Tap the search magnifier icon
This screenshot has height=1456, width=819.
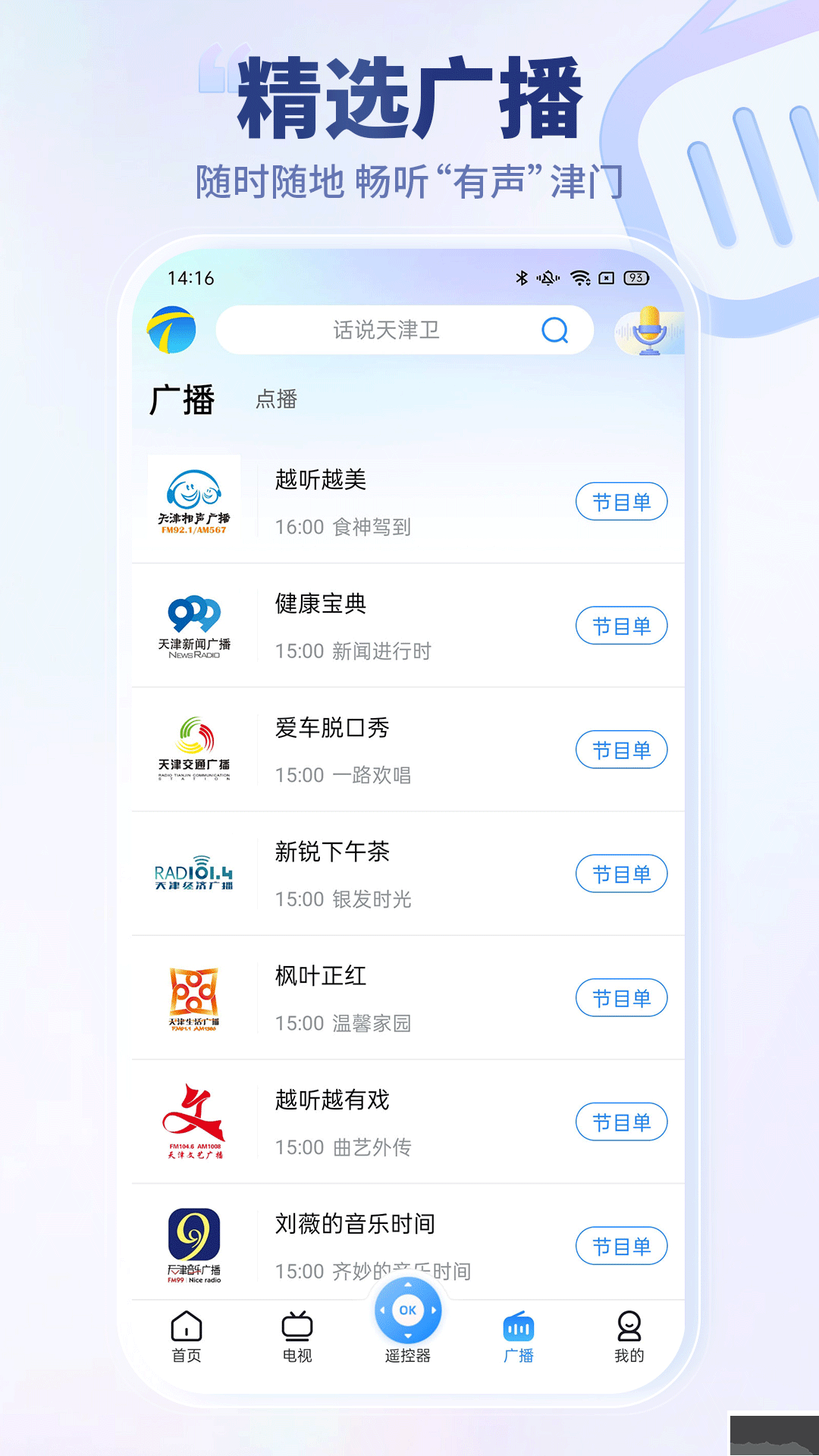[556, 330]
